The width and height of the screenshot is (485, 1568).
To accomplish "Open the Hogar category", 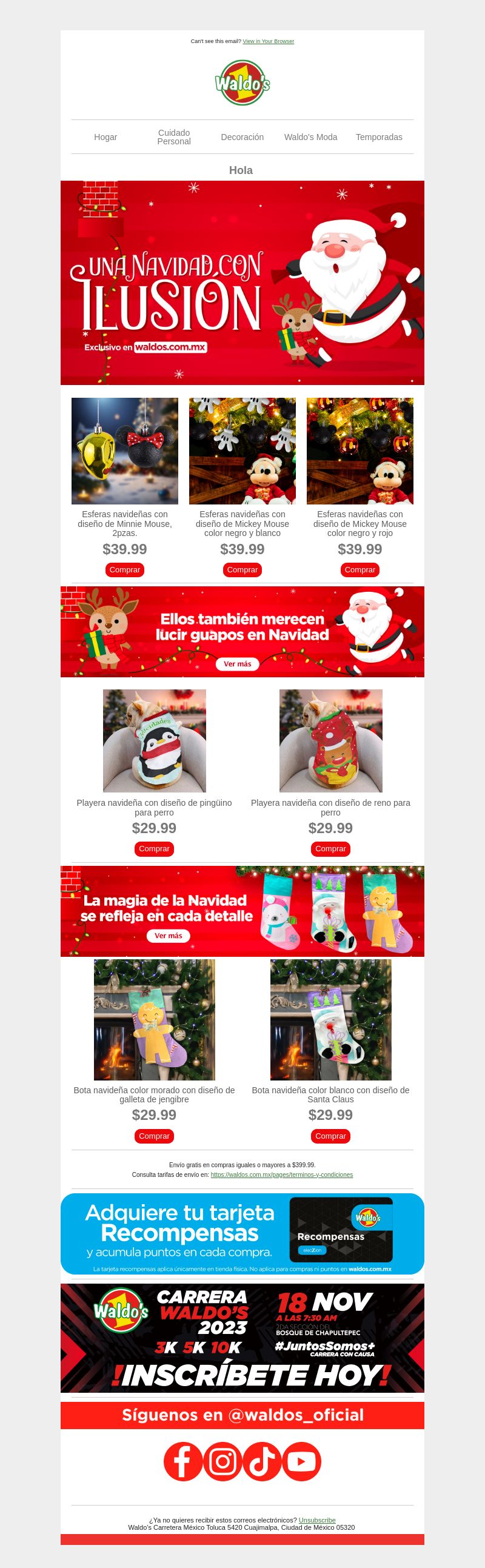I will (x=105, y=137).
